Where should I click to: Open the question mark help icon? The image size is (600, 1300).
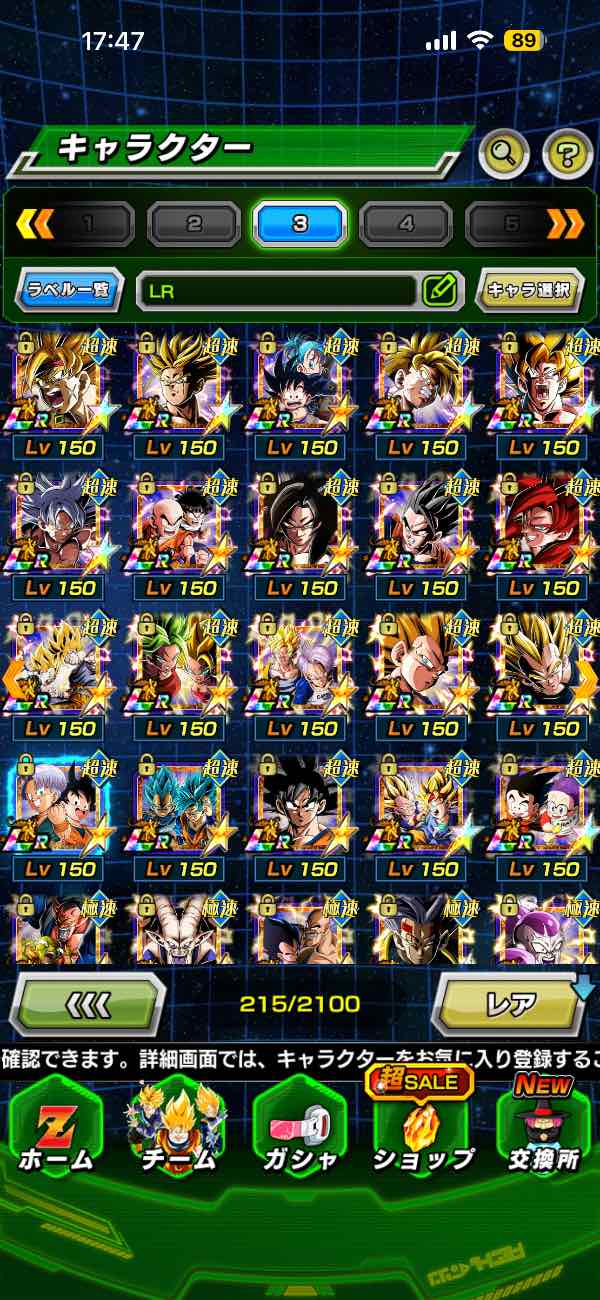567,154
